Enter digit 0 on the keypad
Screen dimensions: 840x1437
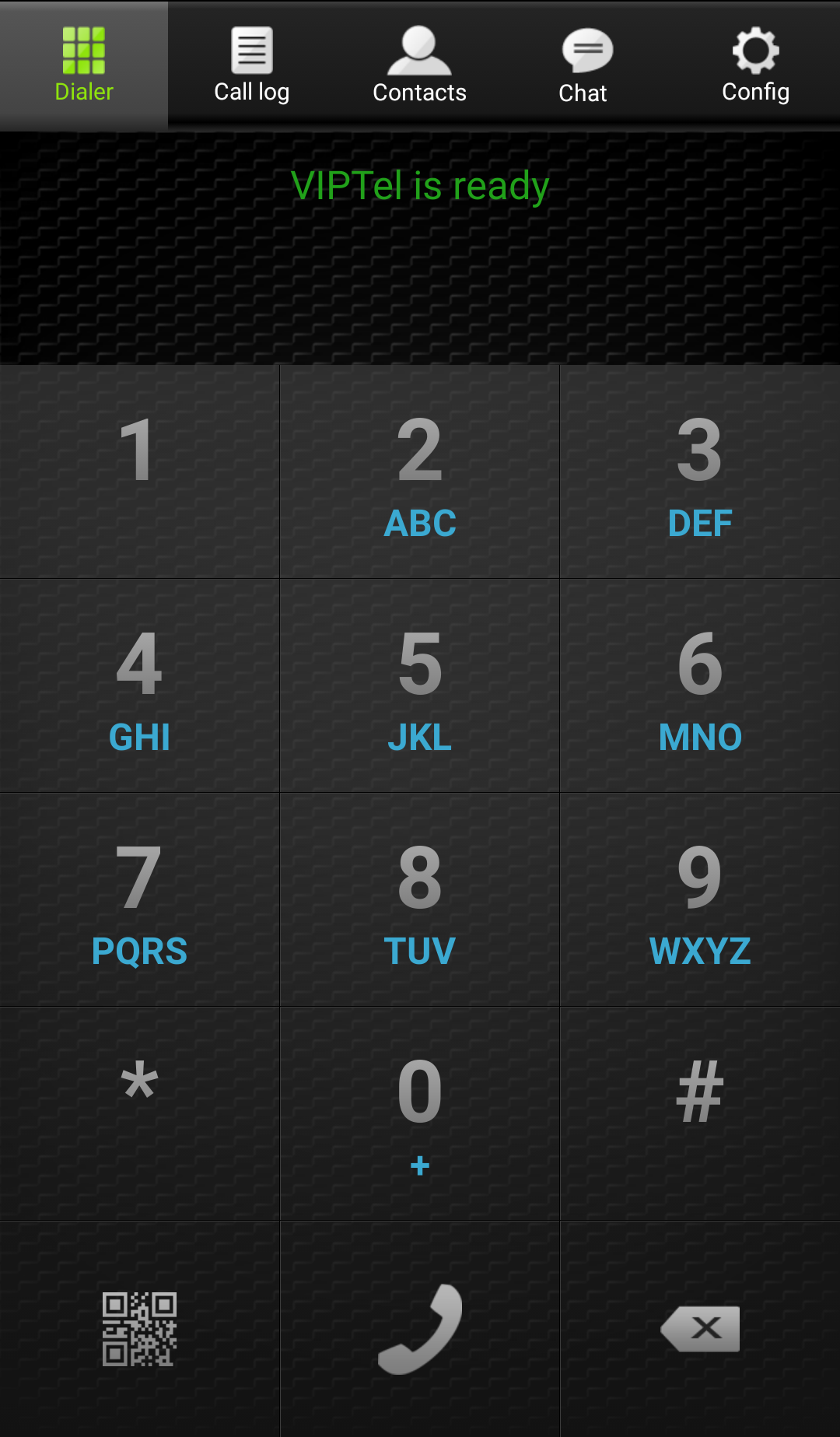tap(419, 1113)
